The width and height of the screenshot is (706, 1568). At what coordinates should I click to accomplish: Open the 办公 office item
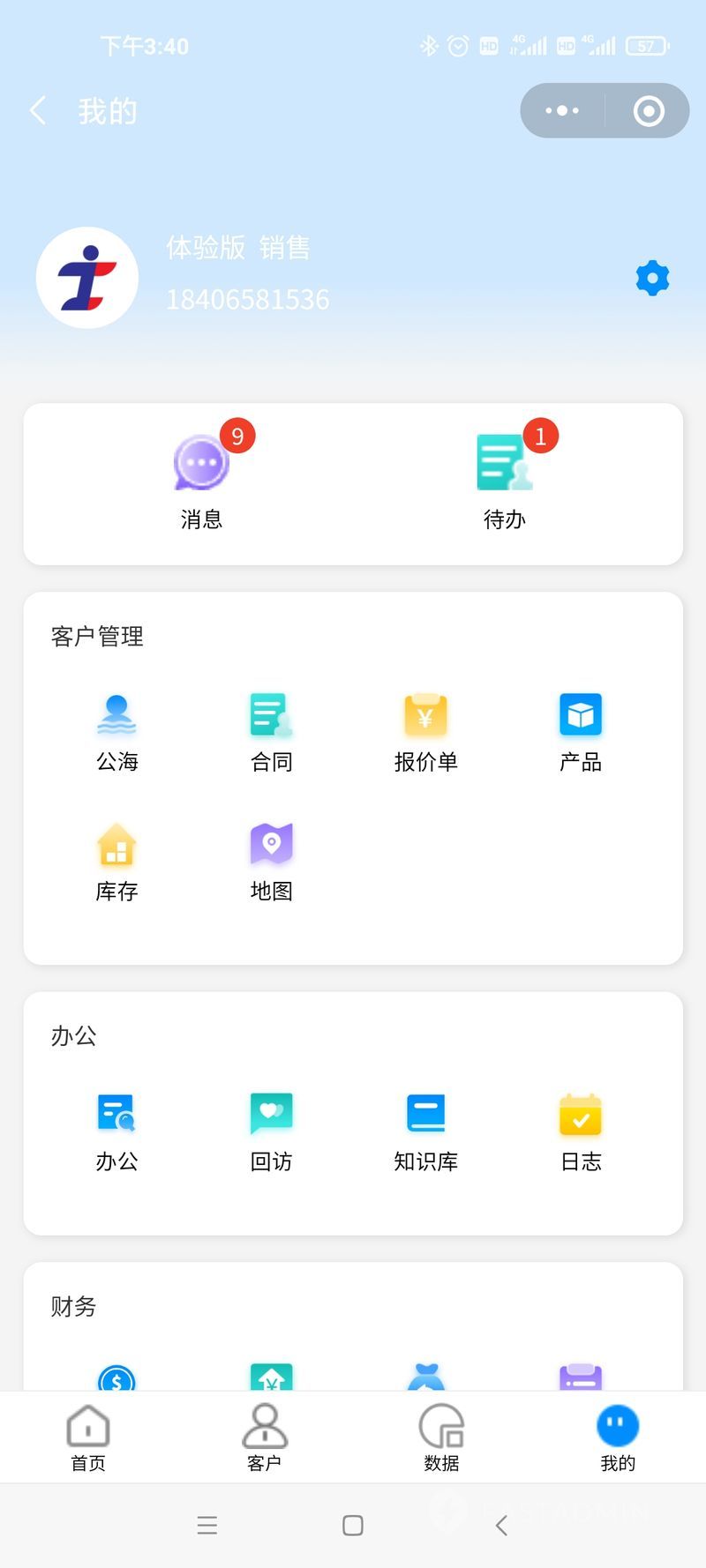[117, 1133]
